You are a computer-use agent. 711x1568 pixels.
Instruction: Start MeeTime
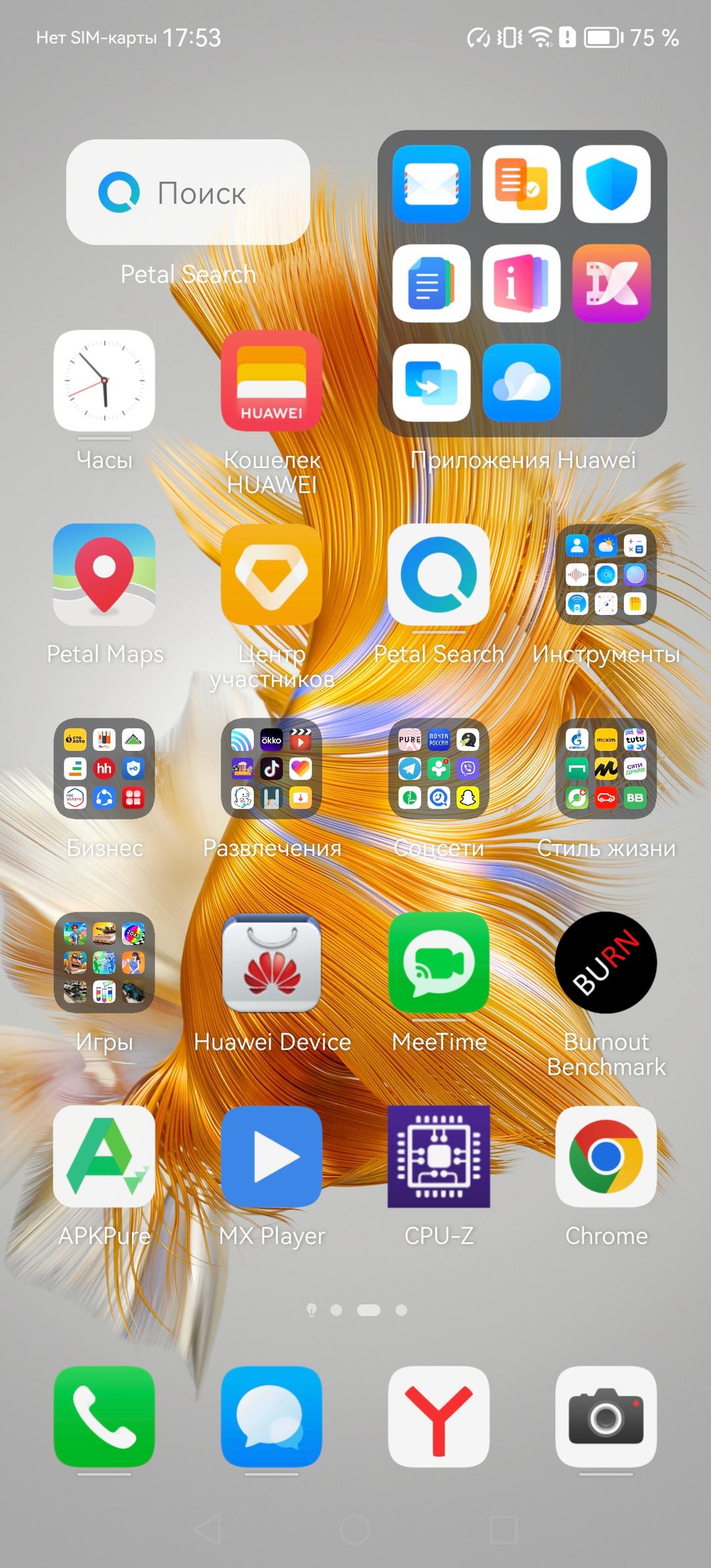(x=439, y=963)
